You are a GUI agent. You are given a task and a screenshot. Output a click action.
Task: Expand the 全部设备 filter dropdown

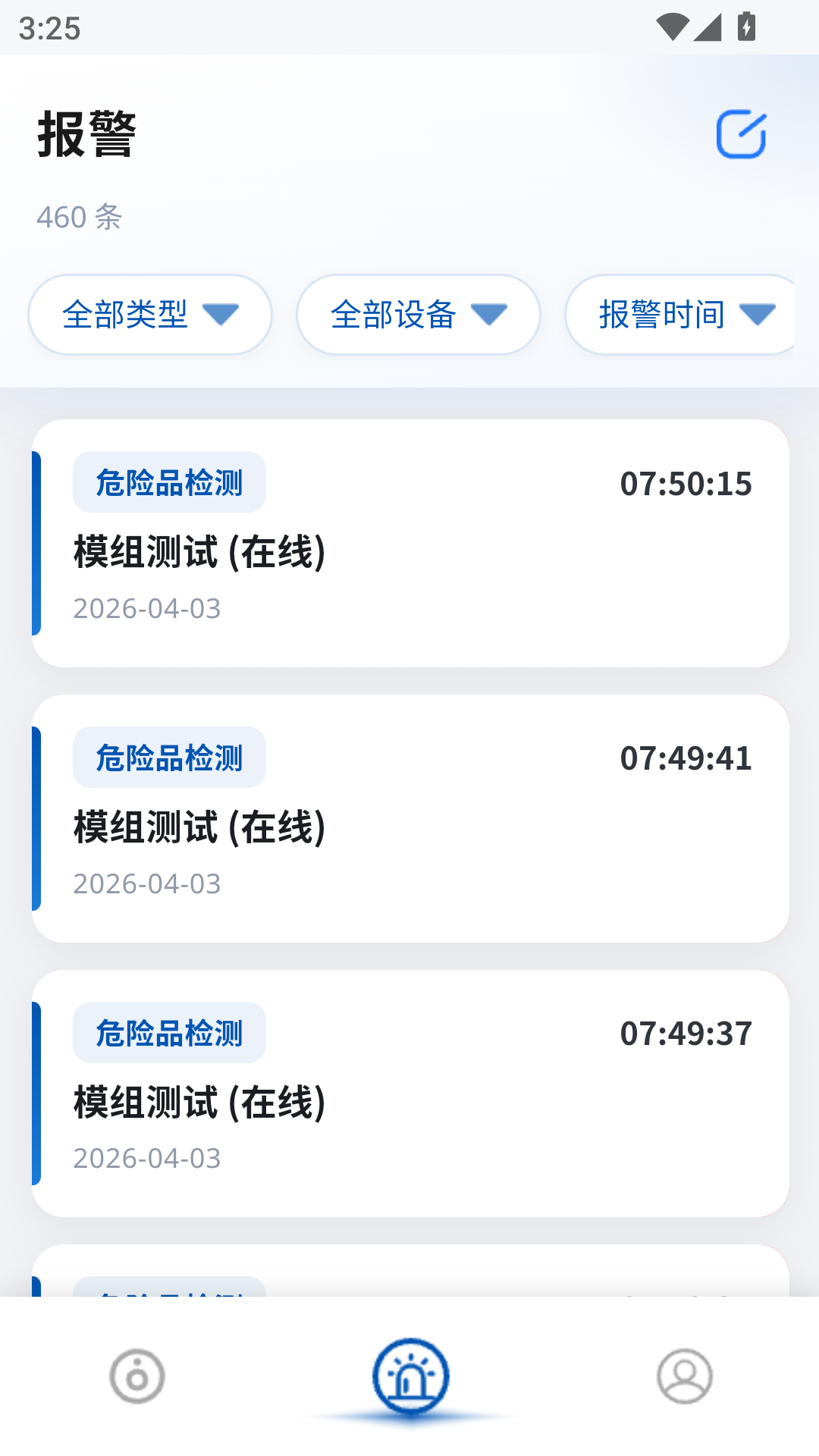[x=418, y=314]
